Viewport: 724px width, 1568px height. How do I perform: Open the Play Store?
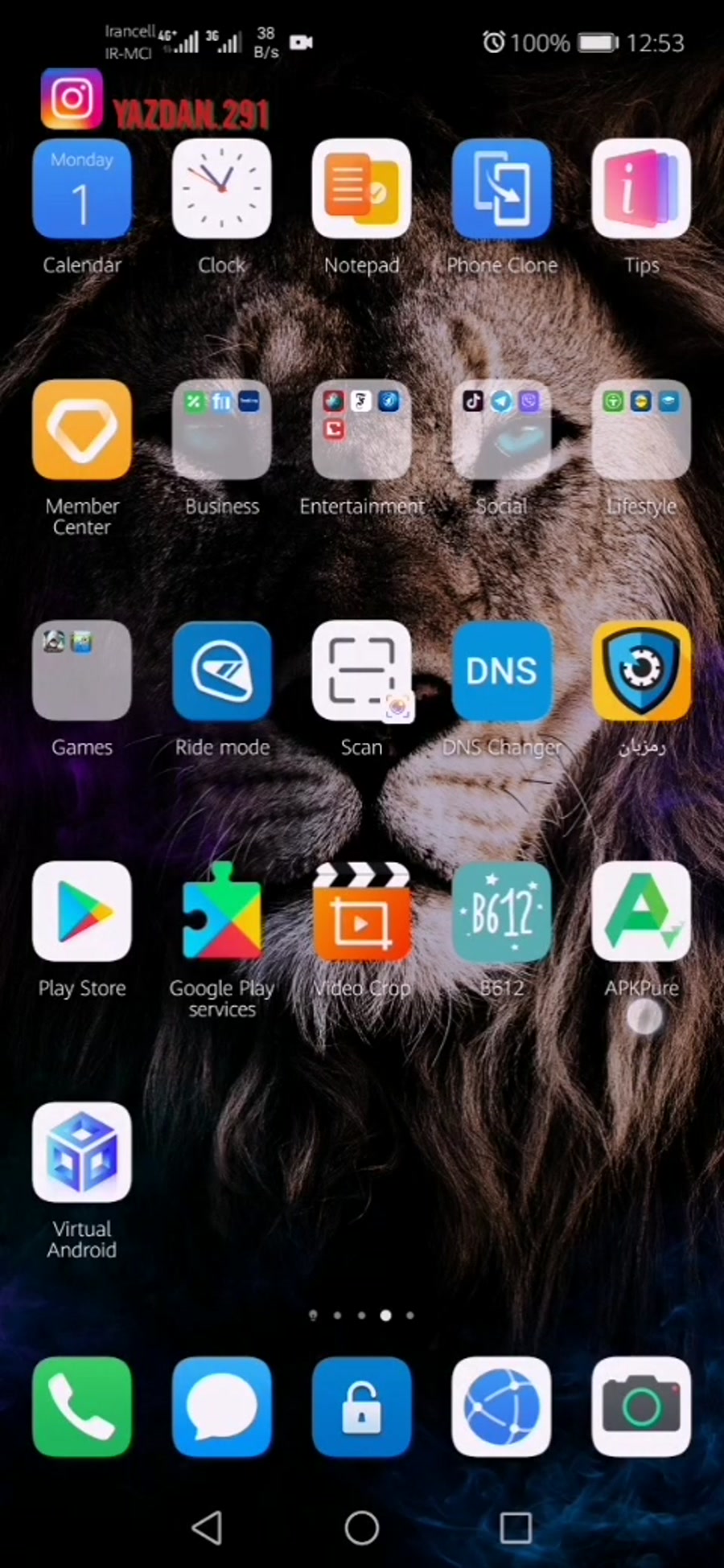81,911
